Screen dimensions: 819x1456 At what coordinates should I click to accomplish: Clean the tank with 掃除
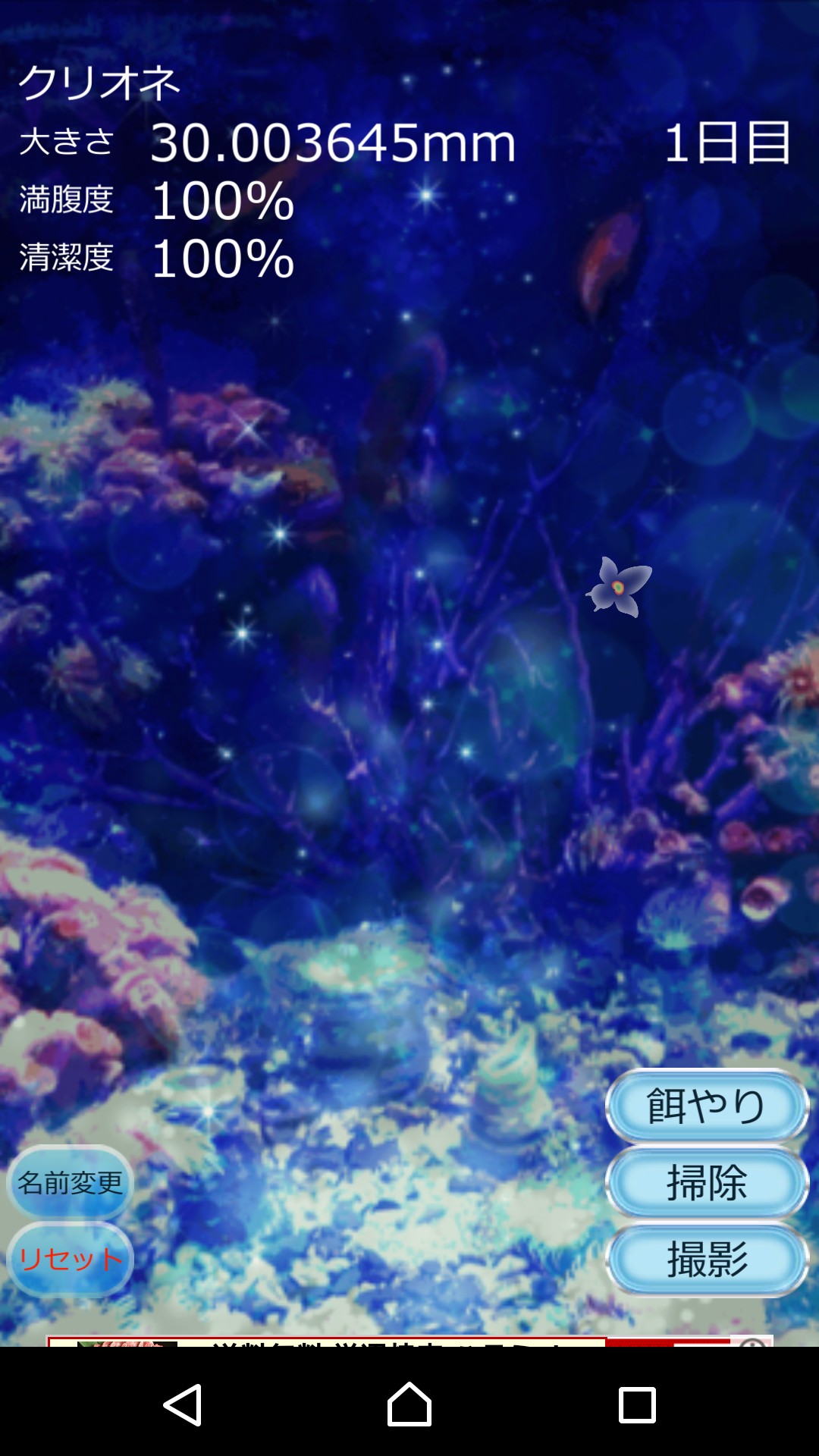point(707,1183)
